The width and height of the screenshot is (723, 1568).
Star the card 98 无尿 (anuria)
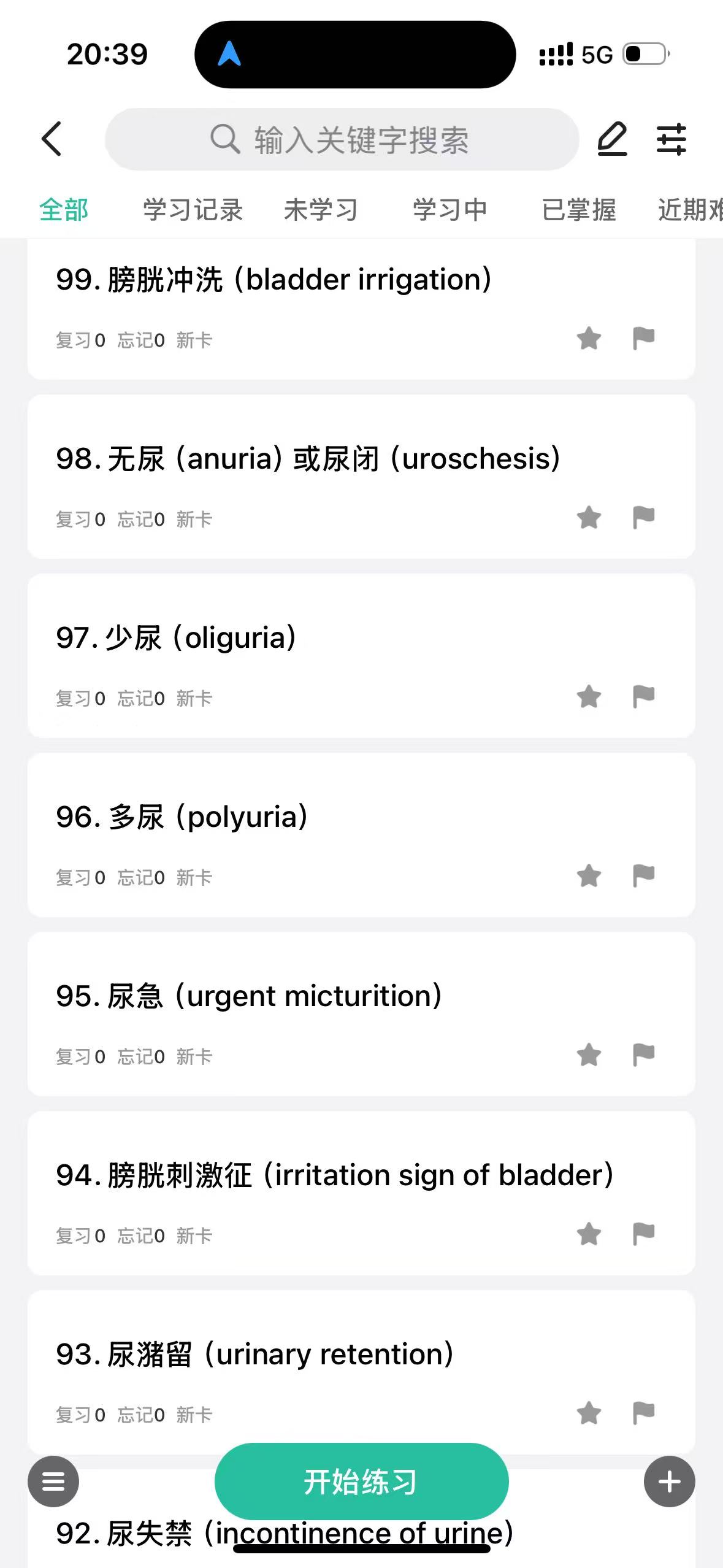point(589,518)
